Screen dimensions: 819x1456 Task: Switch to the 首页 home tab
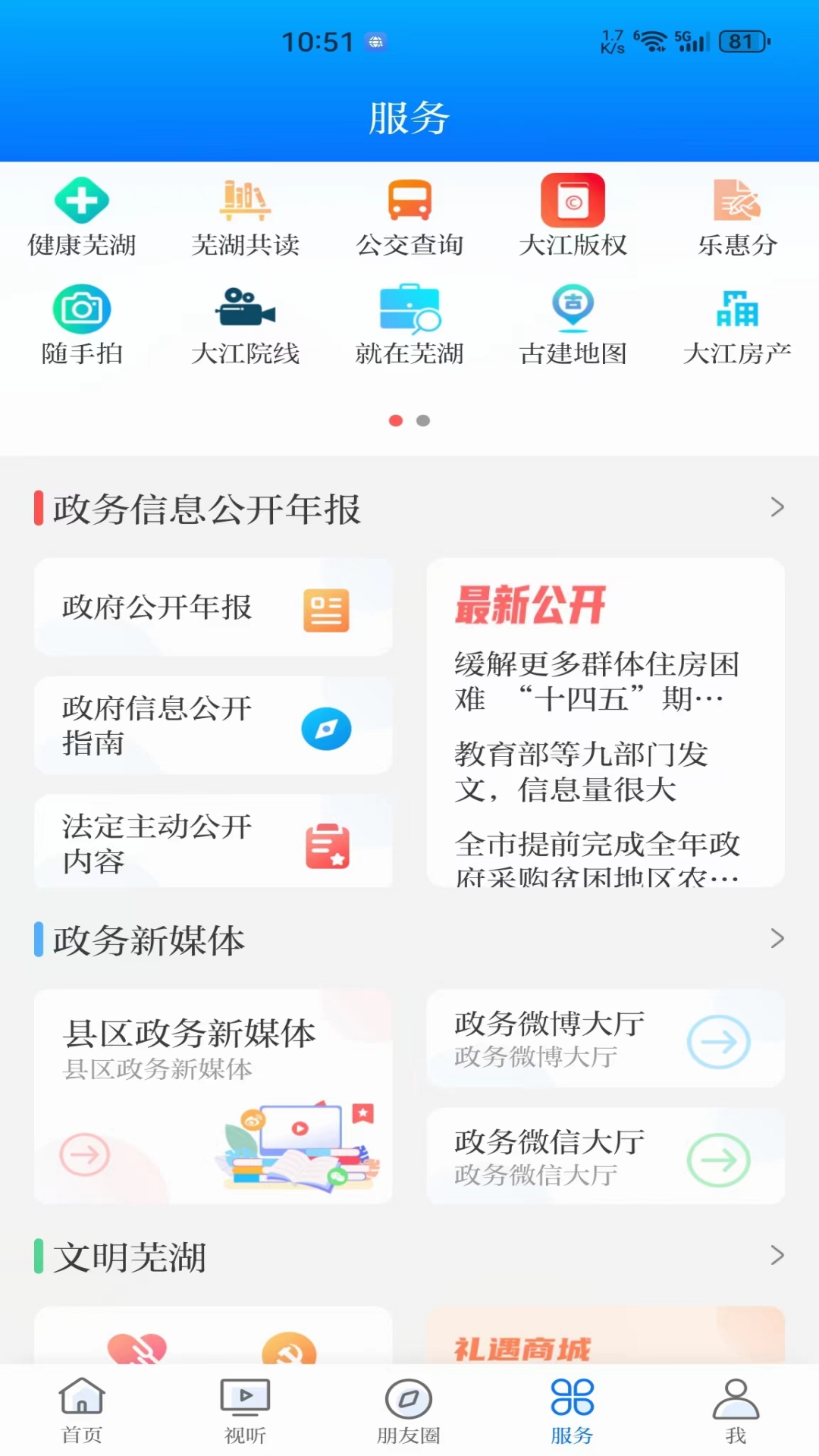[x=81, y=1410]
